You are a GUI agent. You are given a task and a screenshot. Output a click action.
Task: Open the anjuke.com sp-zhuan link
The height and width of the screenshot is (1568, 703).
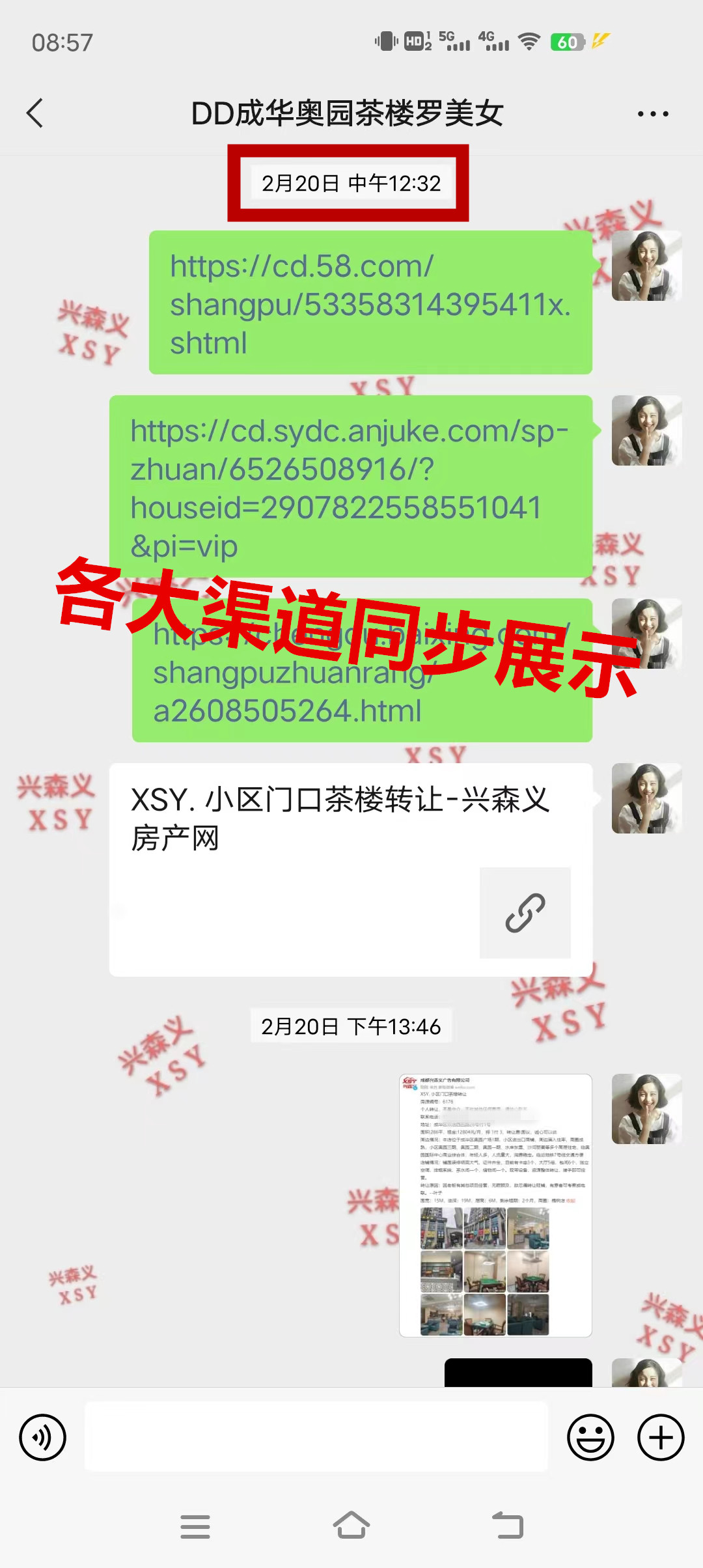349,487
